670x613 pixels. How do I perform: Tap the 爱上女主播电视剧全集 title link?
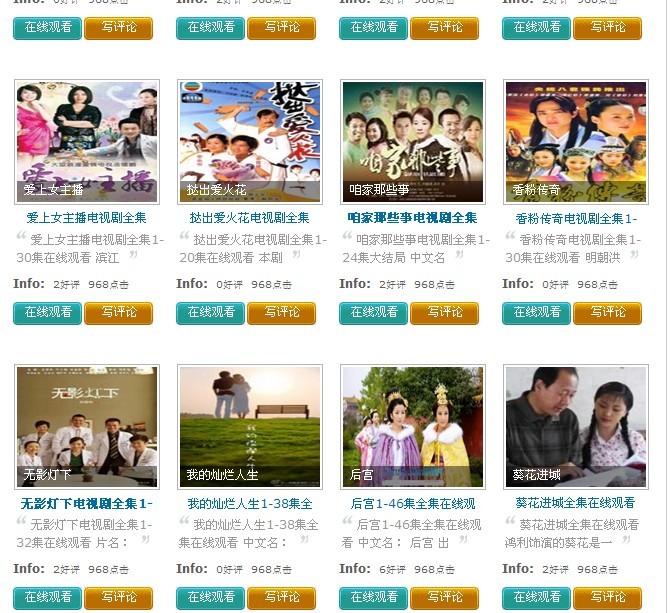(86, 218)
